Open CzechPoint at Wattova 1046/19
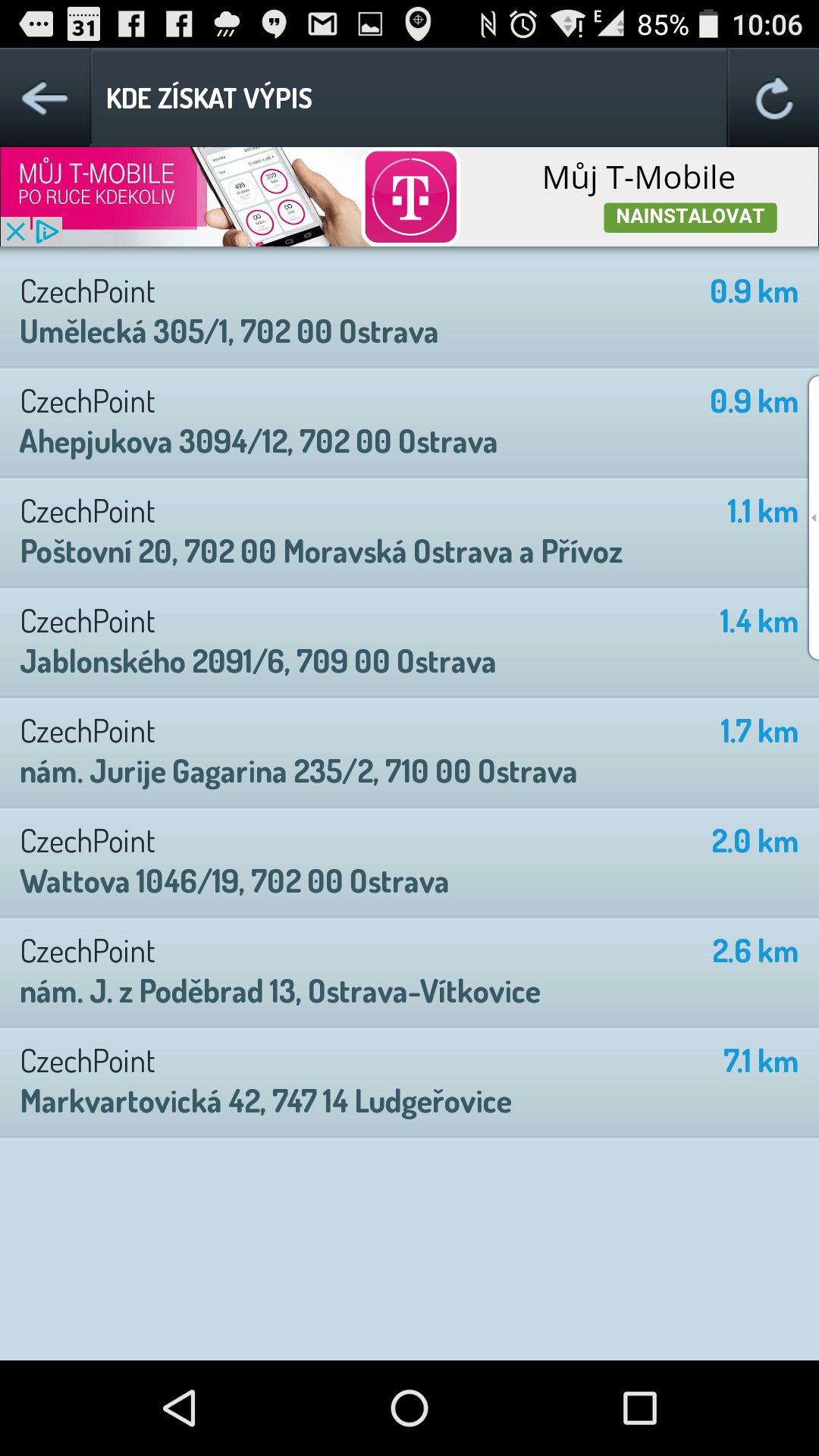This screenshot has height=1456, width=819. [409, 862]
